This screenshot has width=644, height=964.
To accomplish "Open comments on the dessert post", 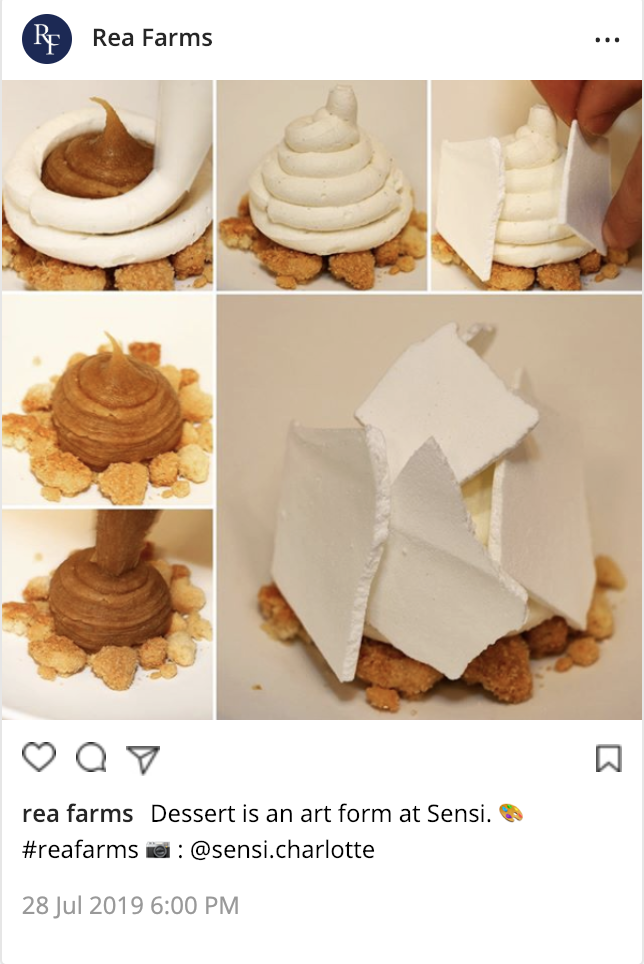I will (x=91, y=759).
